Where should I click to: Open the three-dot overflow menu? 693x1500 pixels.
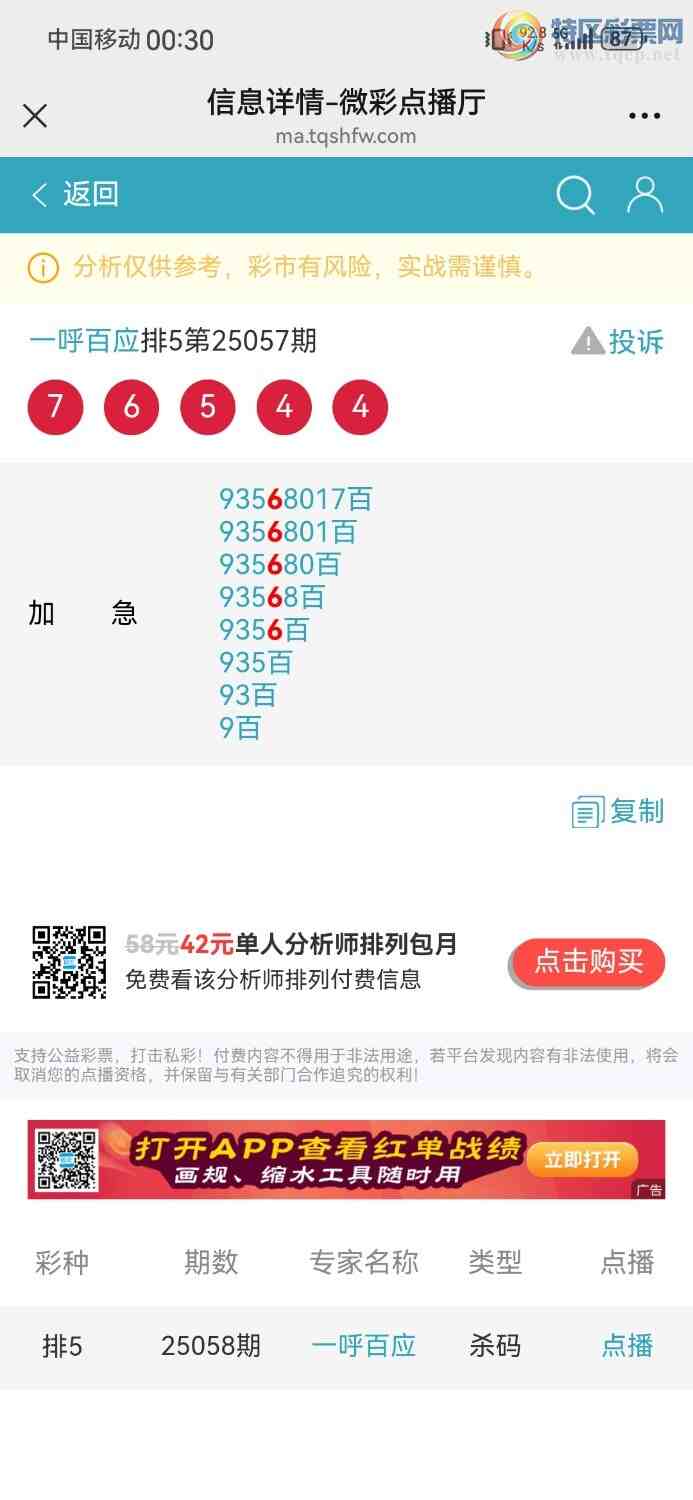coord(644,116)
